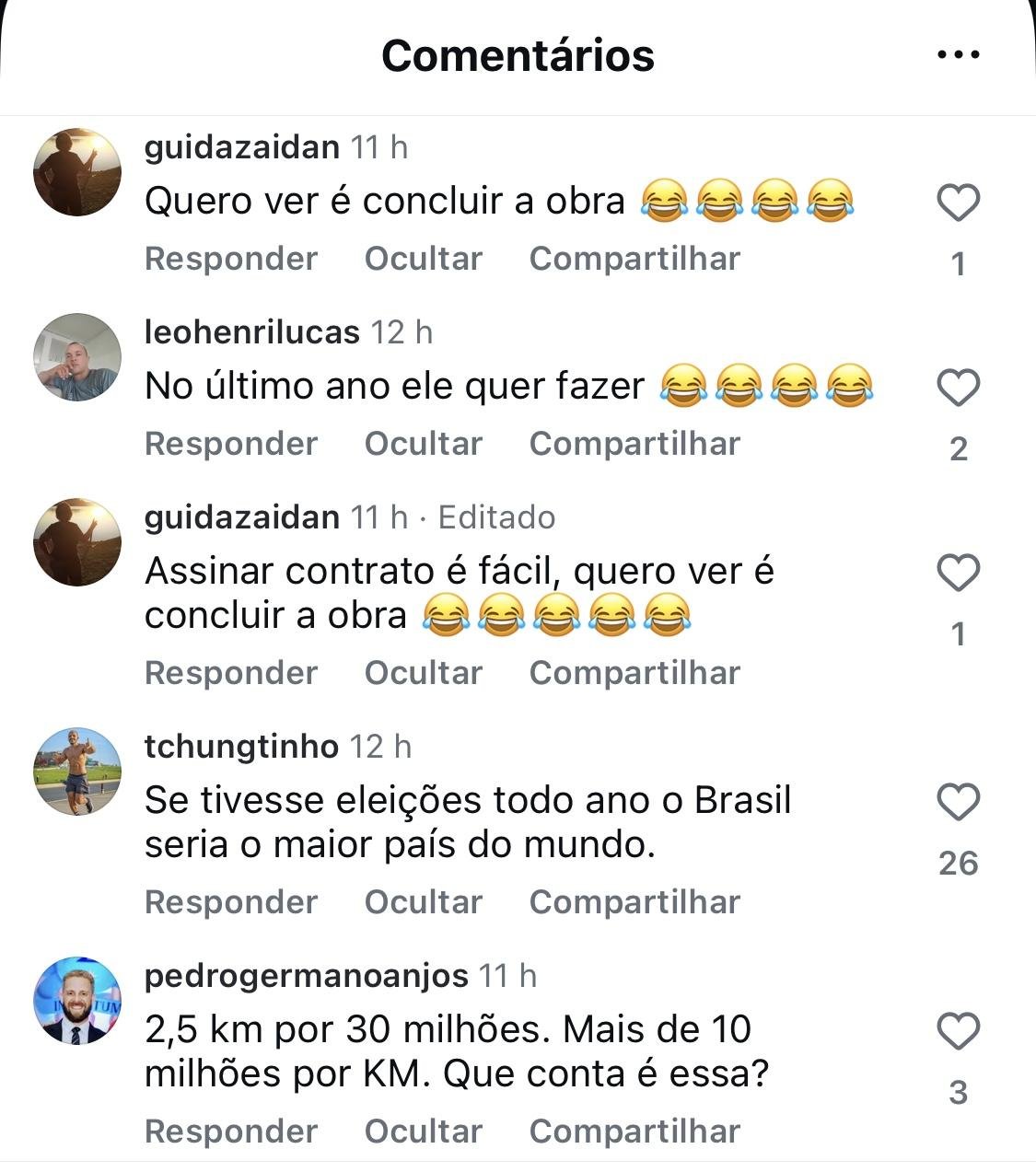
Task: Hide tchungtinho's comment using Ocultar
Action: click(423, 901)
